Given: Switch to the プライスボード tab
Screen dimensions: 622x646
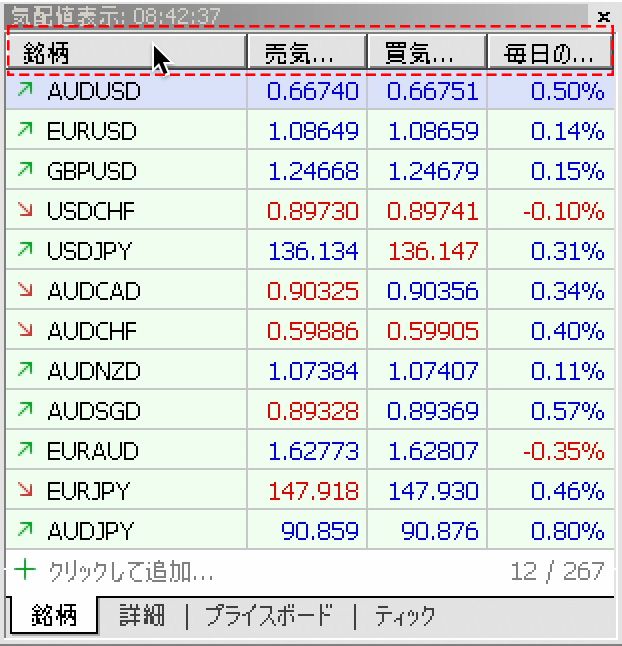Looking at the screenshot, I should [268, 614].
